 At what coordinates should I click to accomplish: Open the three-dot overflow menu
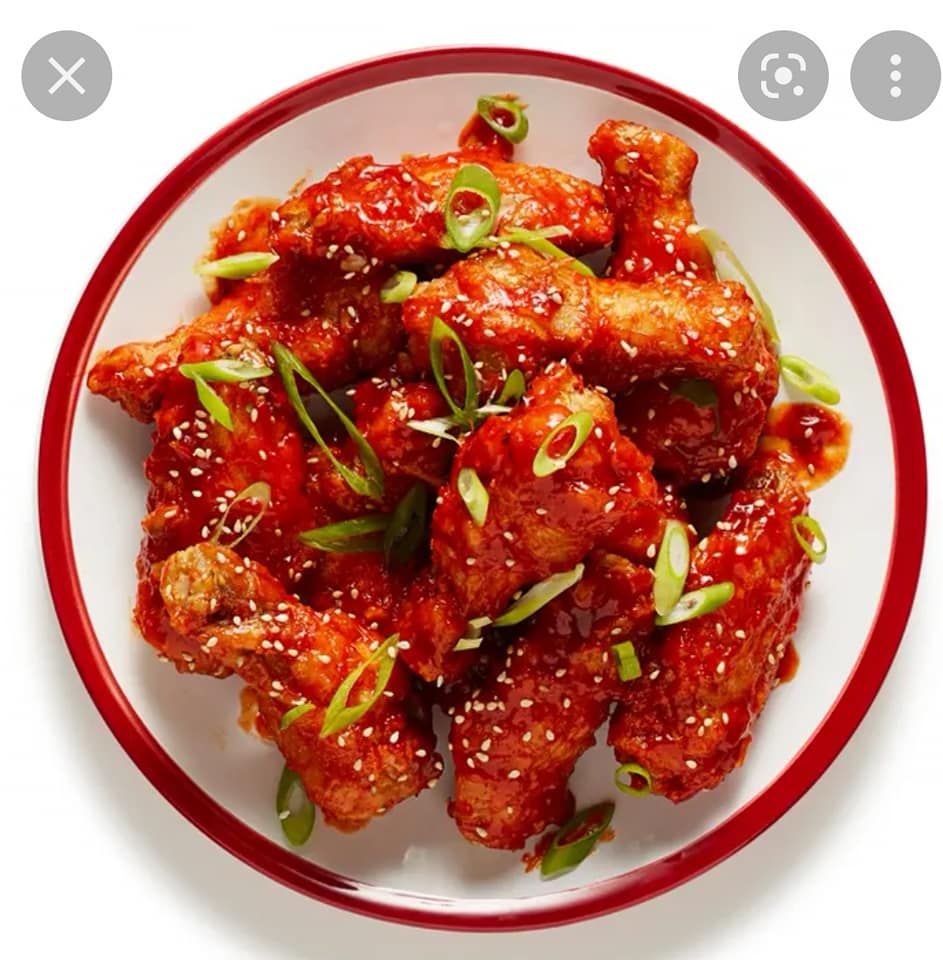pos(895,75)
